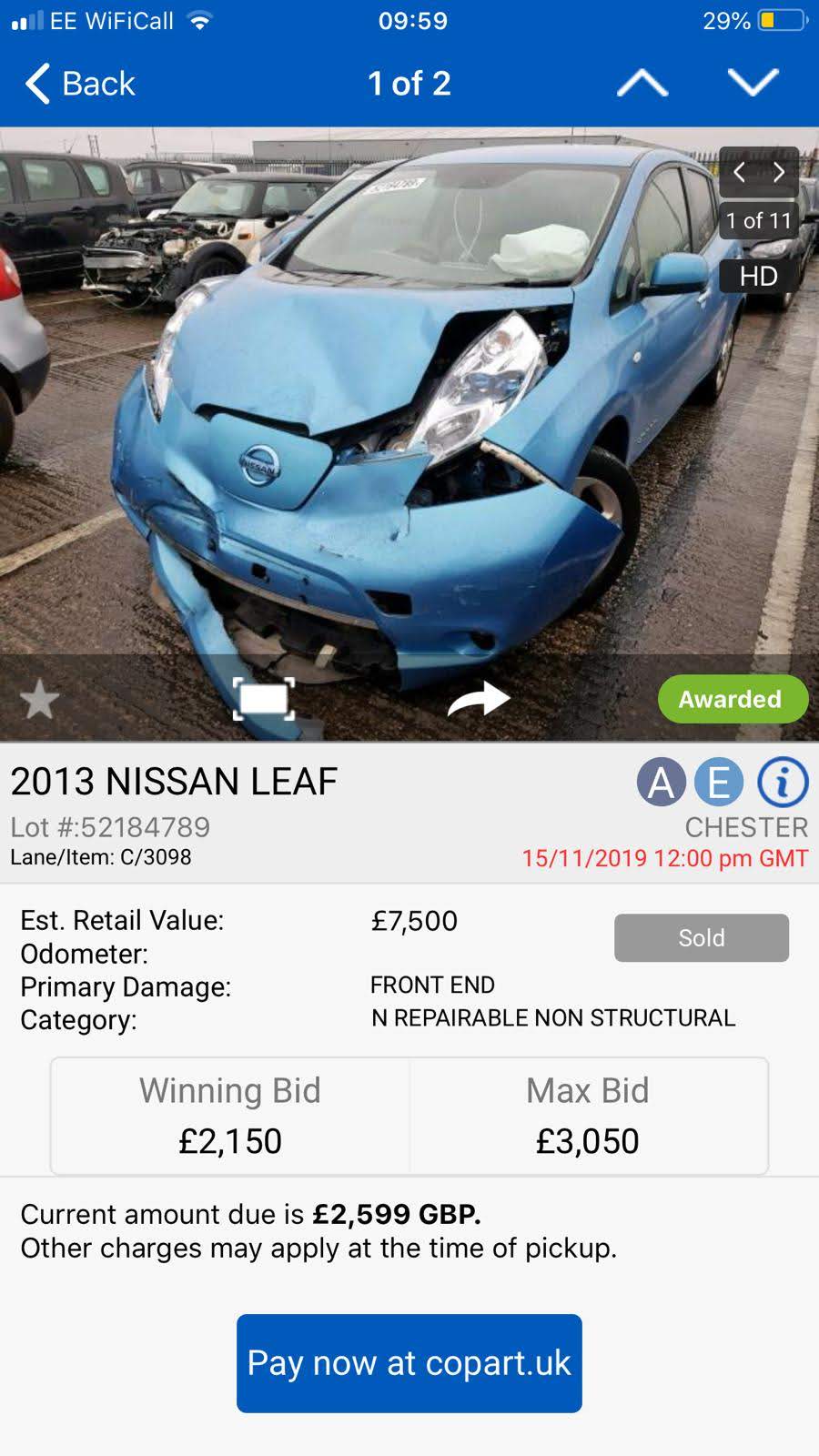Open the lot information icon
819x1456 pixels.
pyautogui.click(x=783, y=782)
